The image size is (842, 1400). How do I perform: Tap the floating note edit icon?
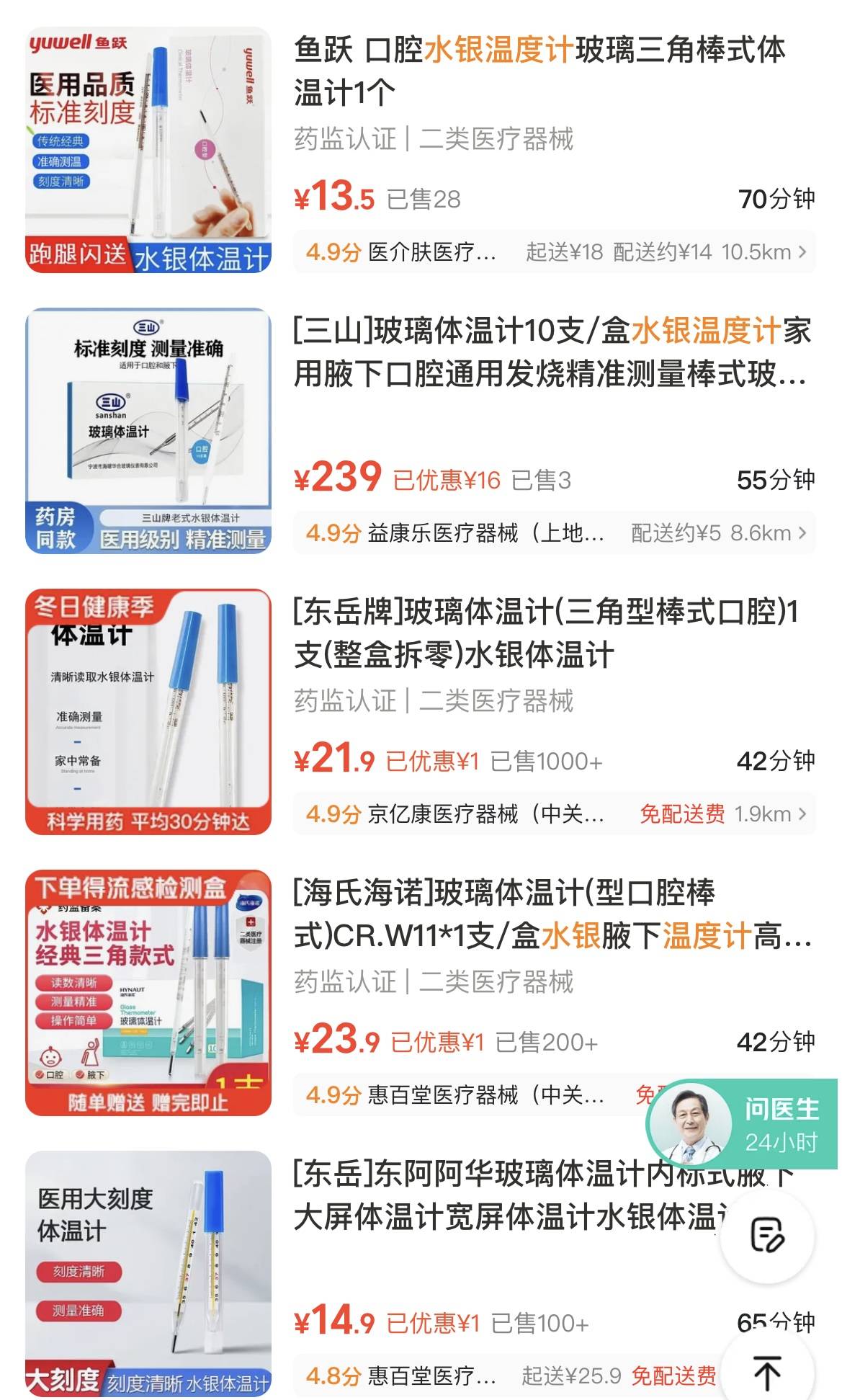(x=767, y=1235)
